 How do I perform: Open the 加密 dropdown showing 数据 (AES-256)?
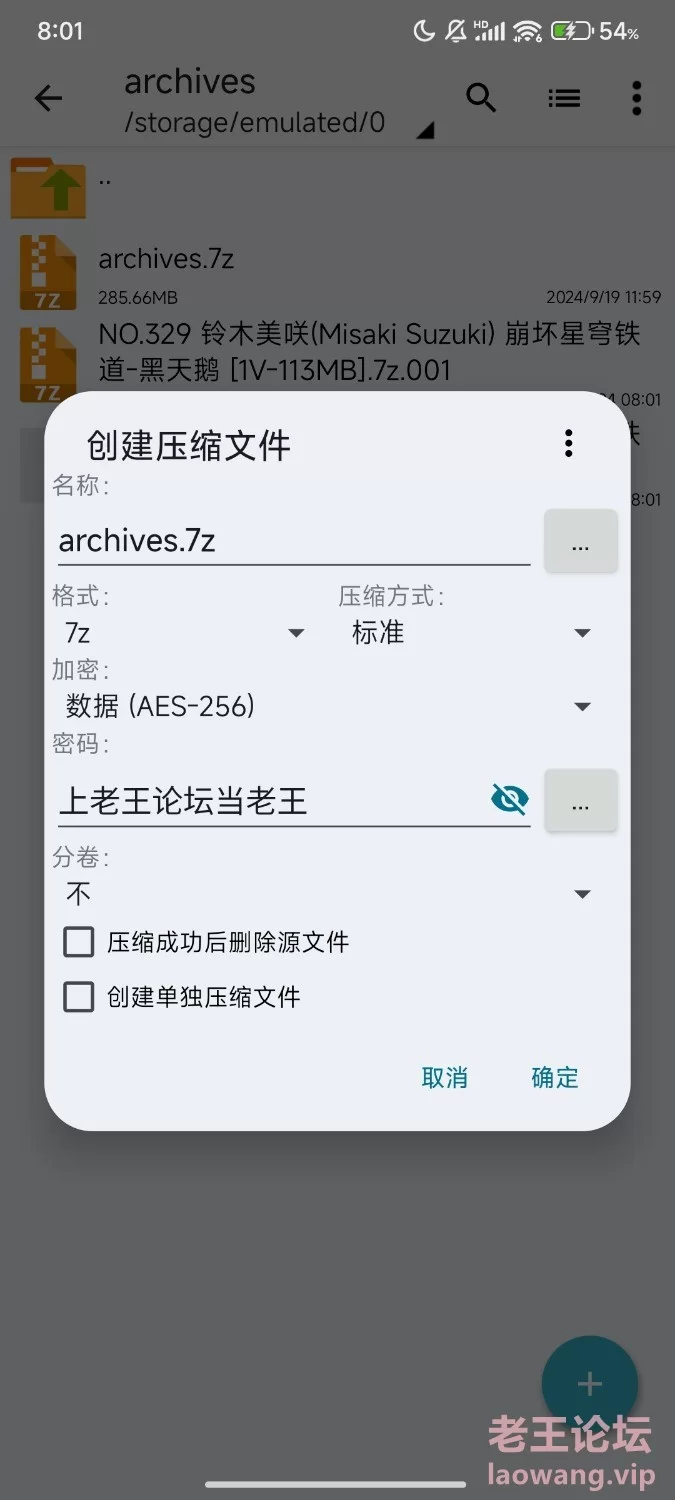coord(328,707)
